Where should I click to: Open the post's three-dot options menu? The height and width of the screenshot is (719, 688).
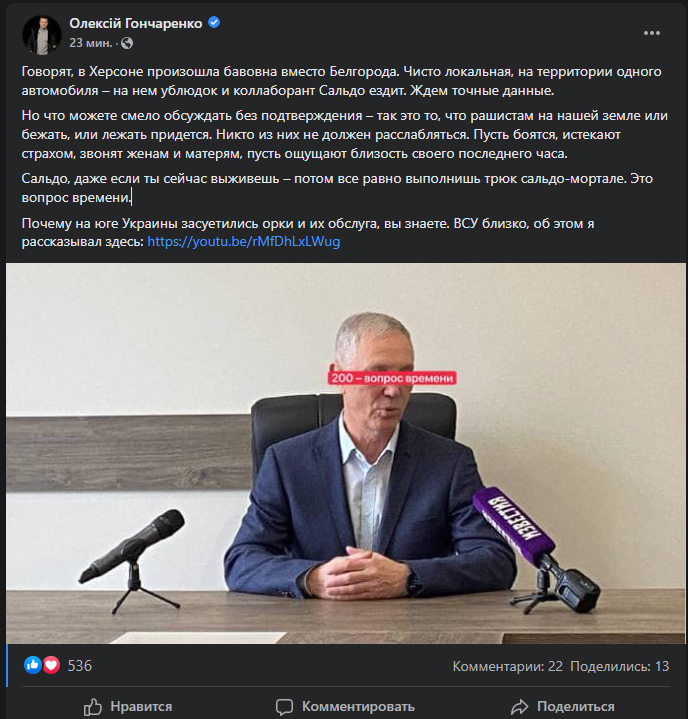[652, 32]
